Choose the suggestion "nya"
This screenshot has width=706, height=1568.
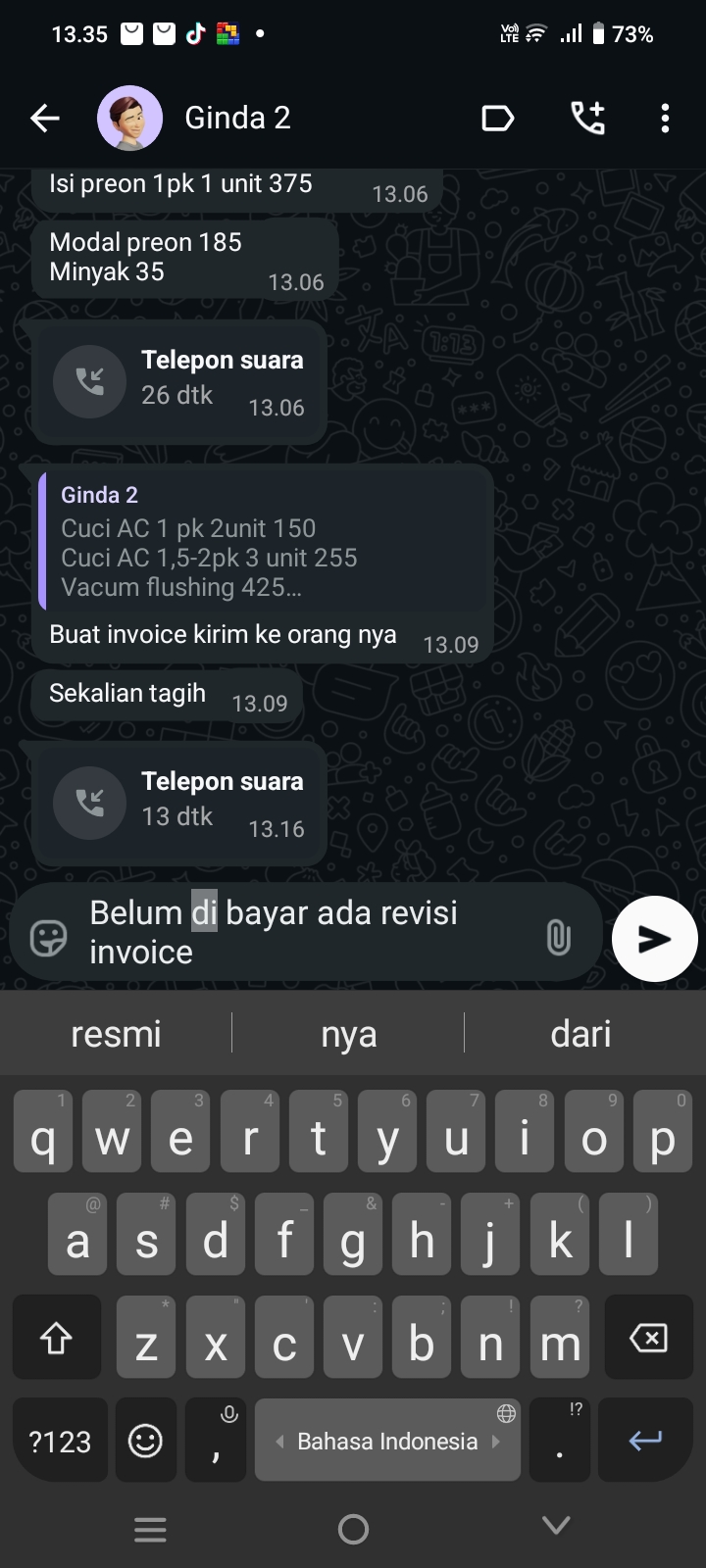[349, 1034]
